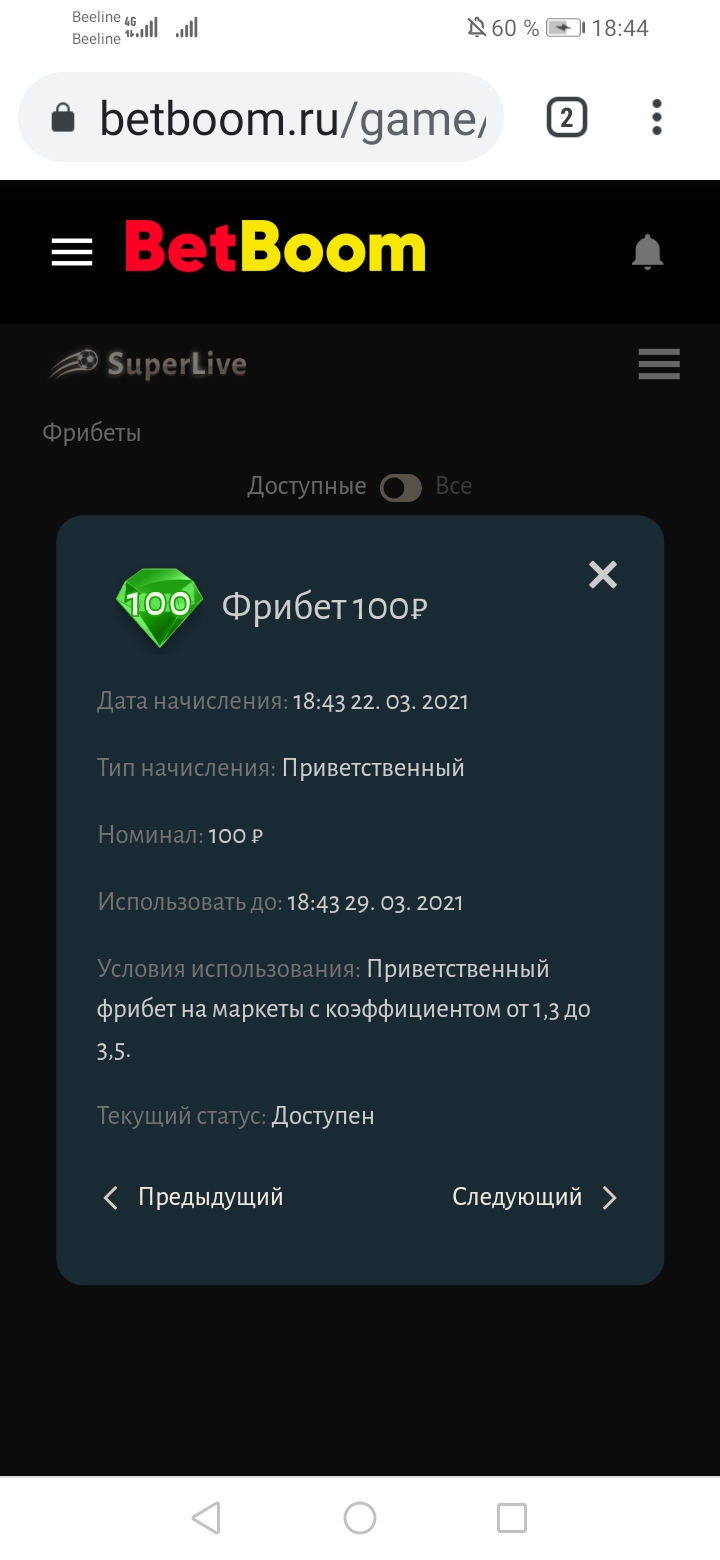Go to the Следующий freebet
Viewport: 720px width, 1560px height.
[x=534, y=1197]
